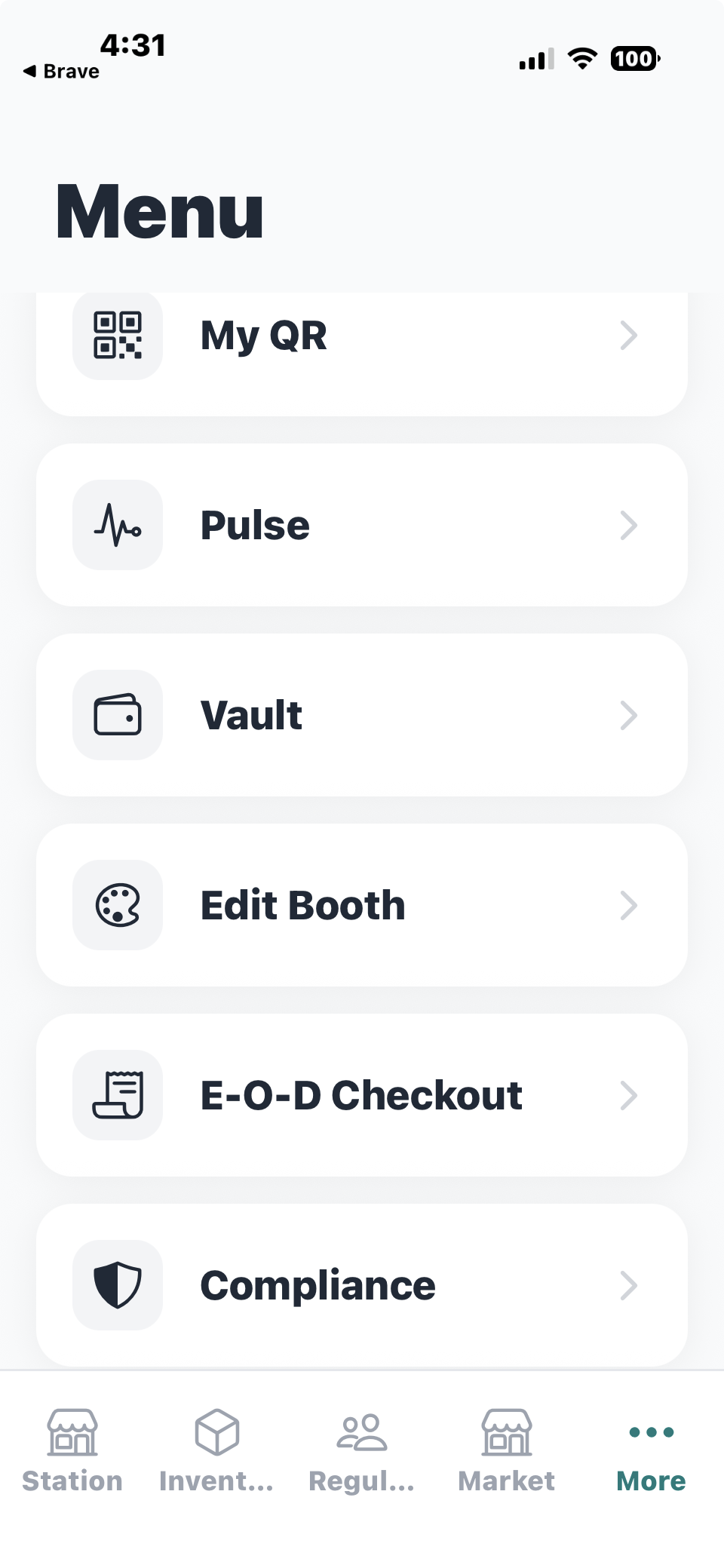Switch to the Station tab

click(72, 1448)
